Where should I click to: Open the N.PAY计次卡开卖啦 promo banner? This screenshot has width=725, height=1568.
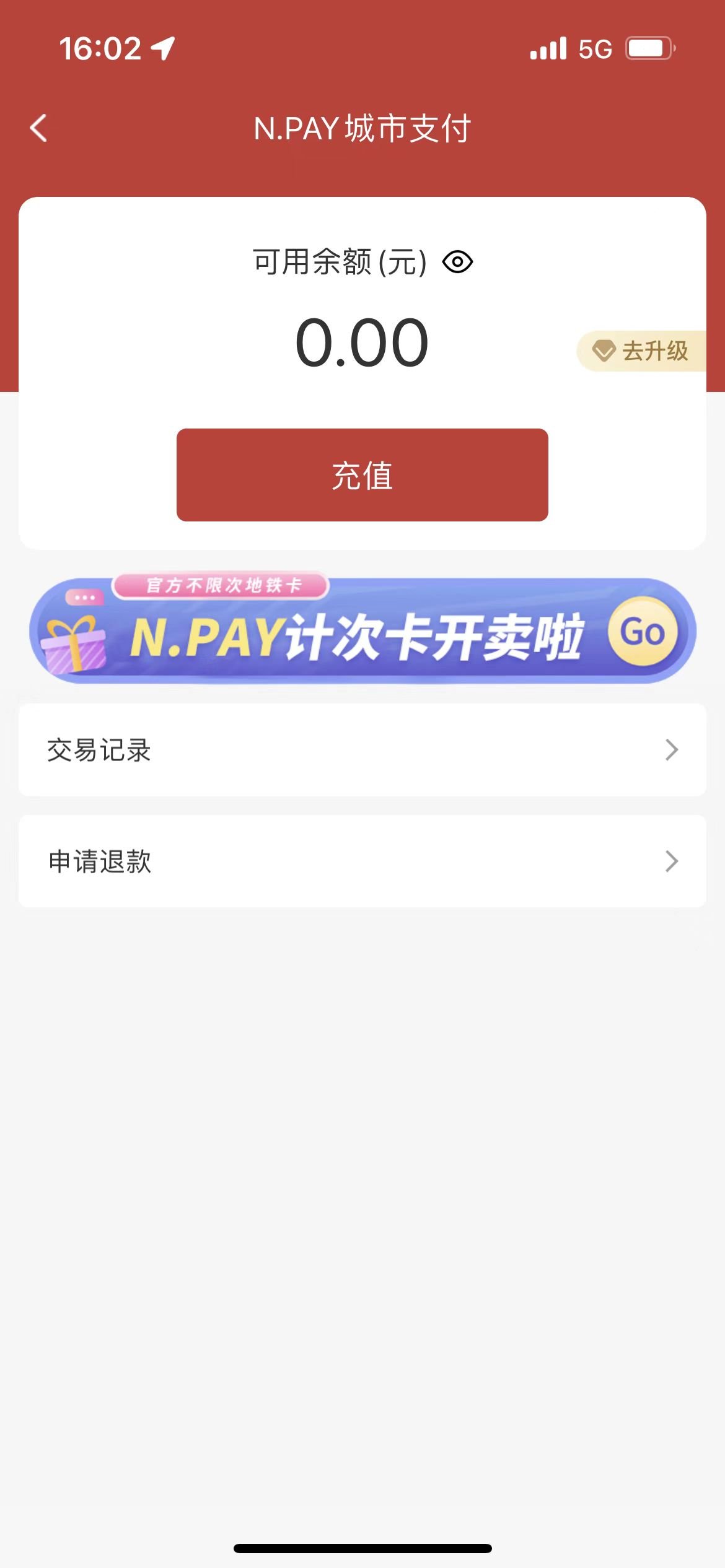click(x=362, y=627)
